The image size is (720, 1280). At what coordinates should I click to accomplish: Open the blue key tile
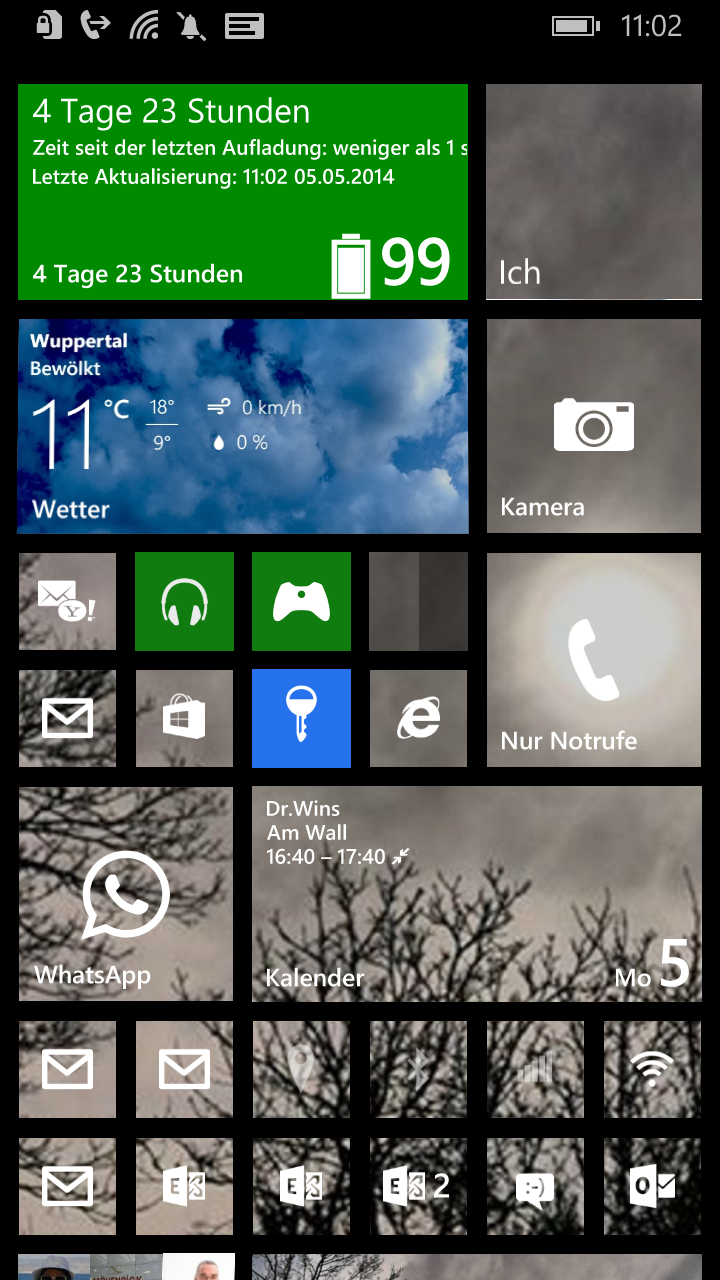tap(301, 718)
